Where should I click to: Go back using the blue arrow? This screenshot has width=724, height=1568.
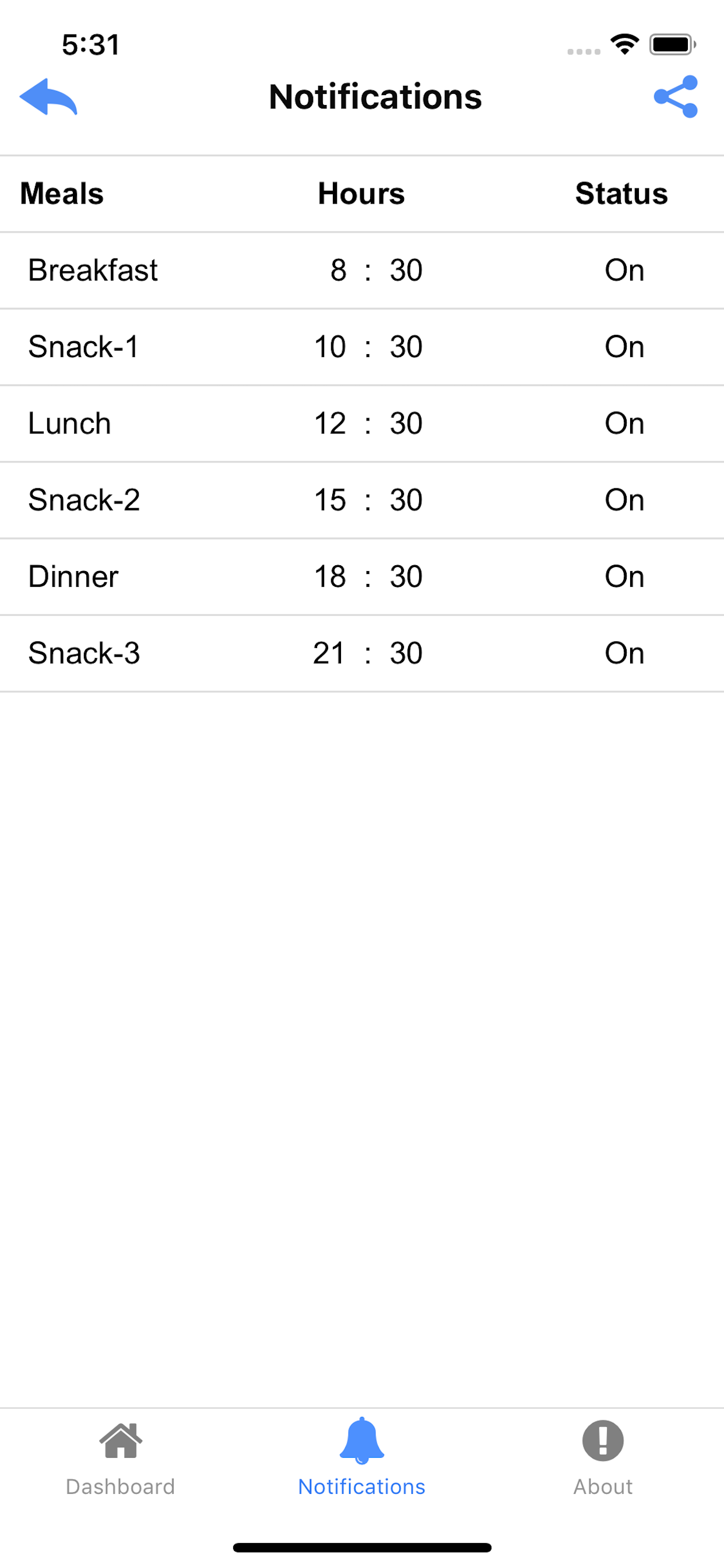tap(48, 97)
